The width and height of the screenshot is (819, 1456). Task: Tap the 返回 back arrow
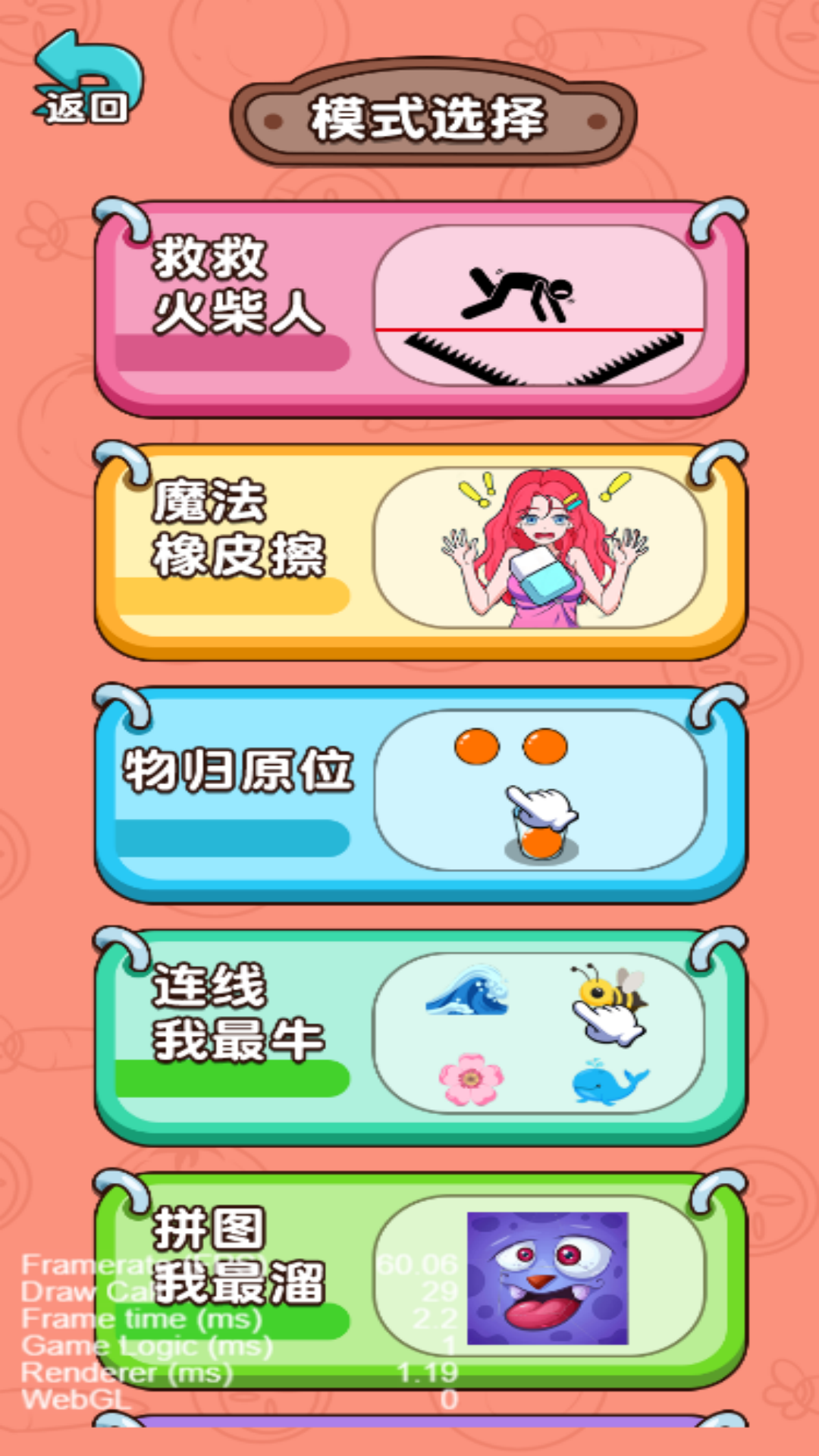pos(87,80)
